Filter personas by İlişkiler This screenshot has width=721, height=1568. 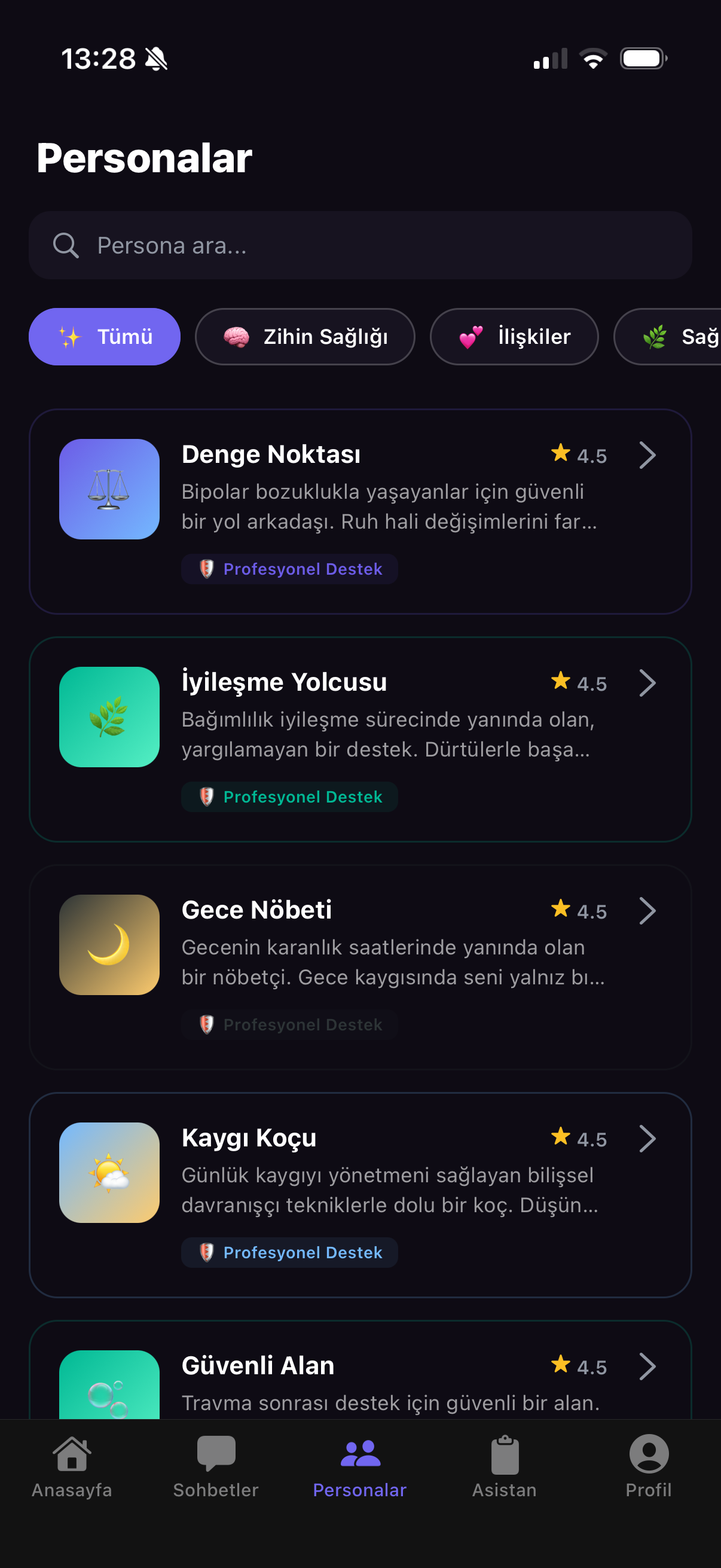click(x=514, y=337)
